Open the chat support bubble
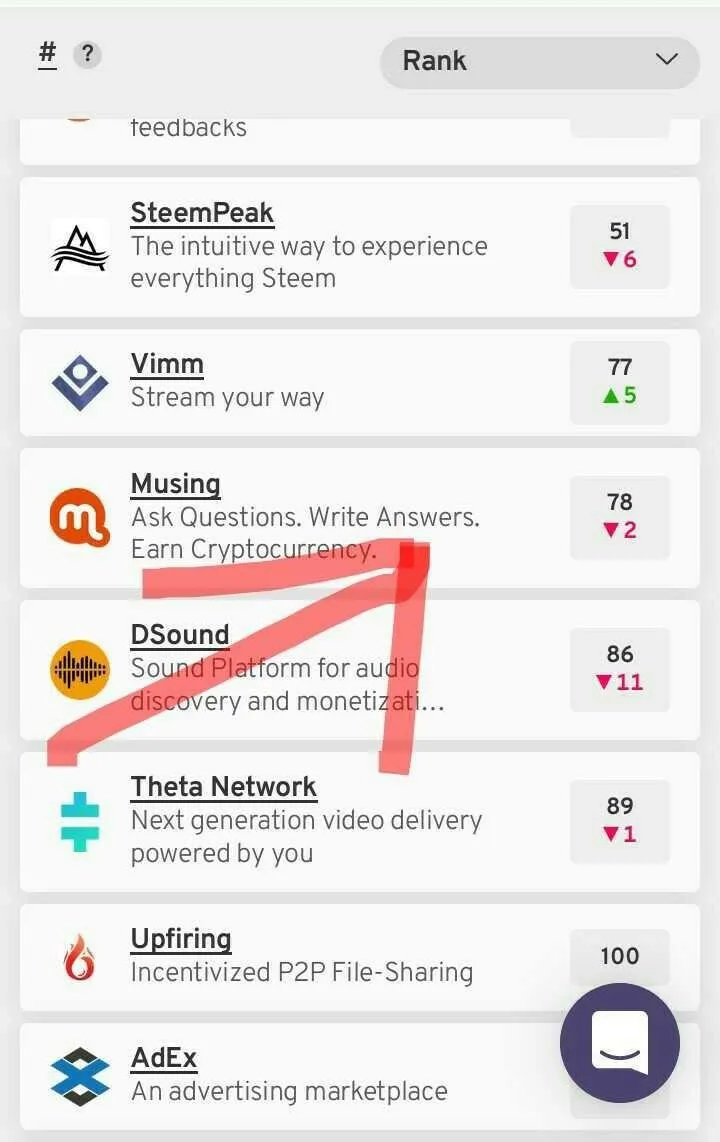The height and width of the screenshot is (1142, 720). [620, 1043]
